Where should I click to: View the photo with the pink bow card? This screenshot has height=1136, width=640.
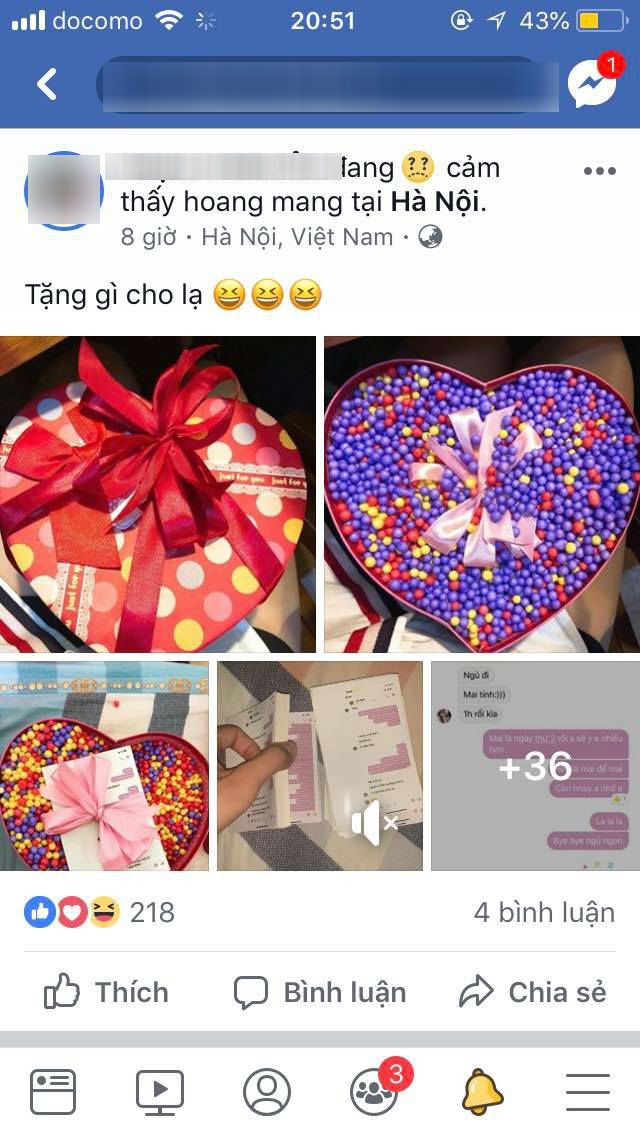[105, 766]
